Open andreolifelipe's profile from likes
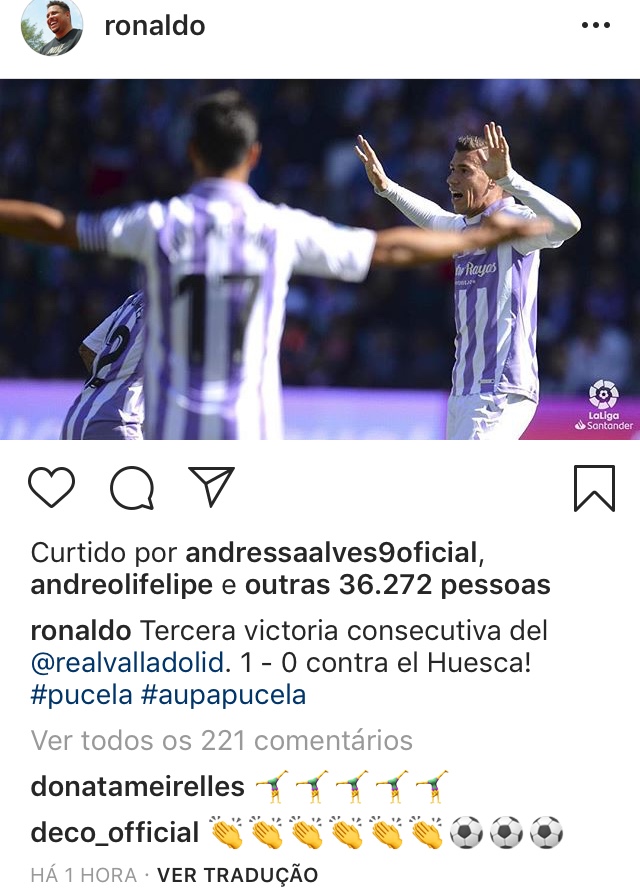 click(121, 585)
